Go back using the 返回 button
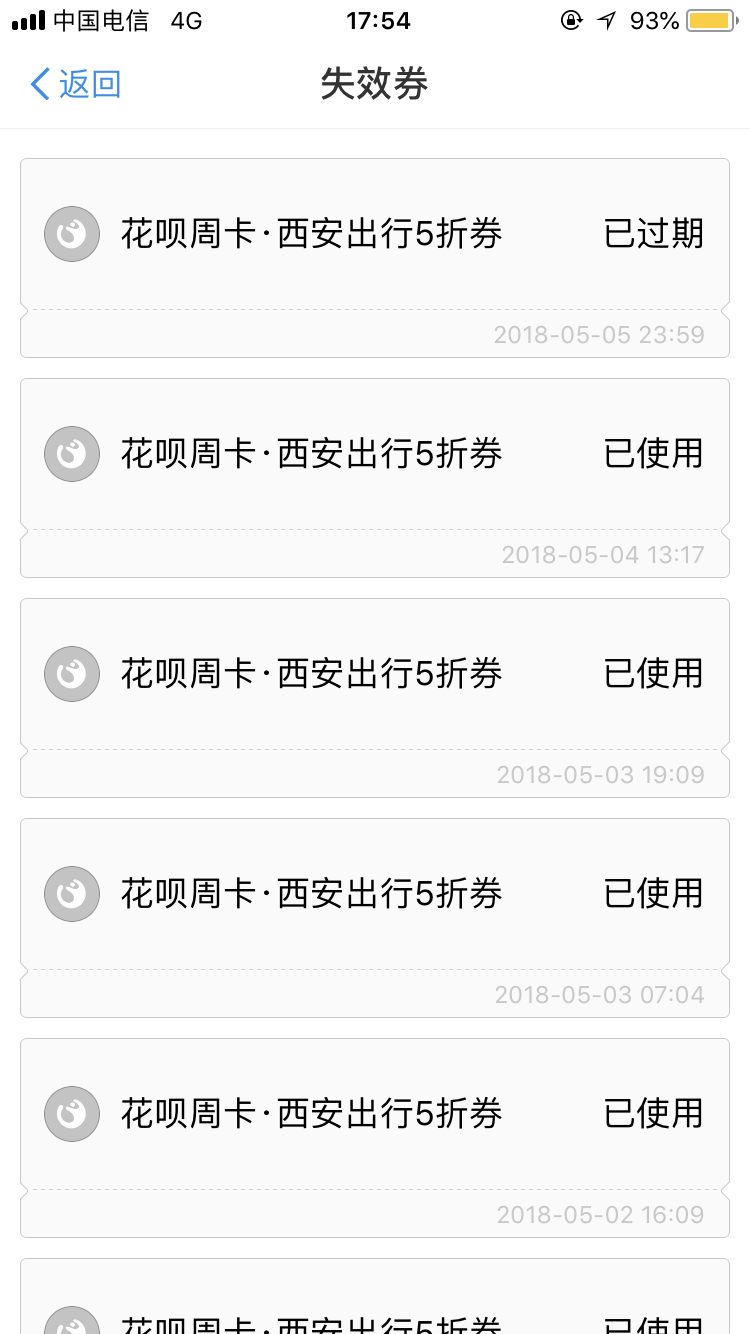 point(76,84)
